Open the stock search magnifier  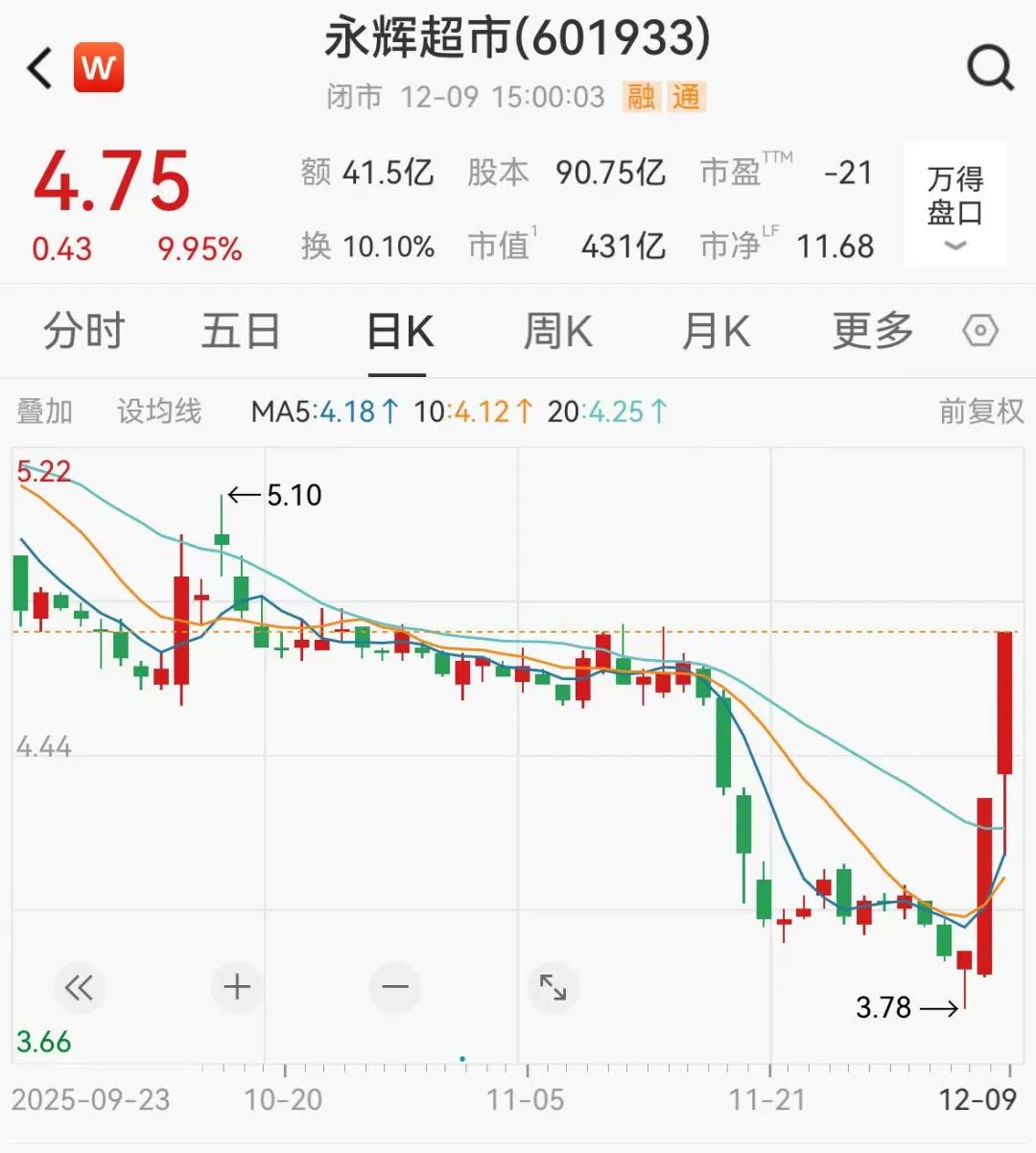click(x=990, y=68)
